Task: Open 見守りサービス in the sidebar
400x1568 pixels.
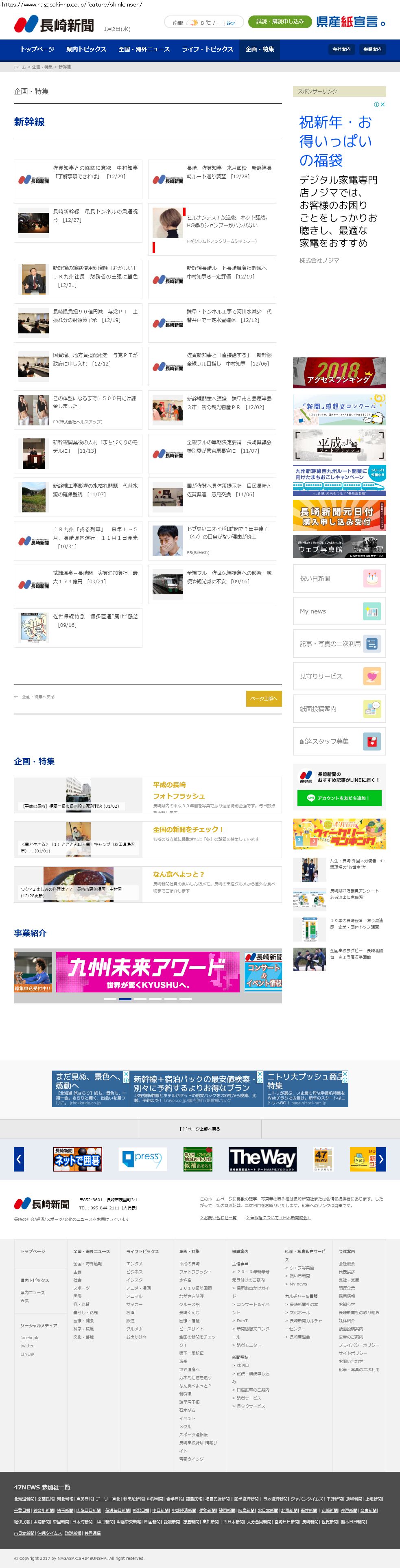Action: coord(339,676)
